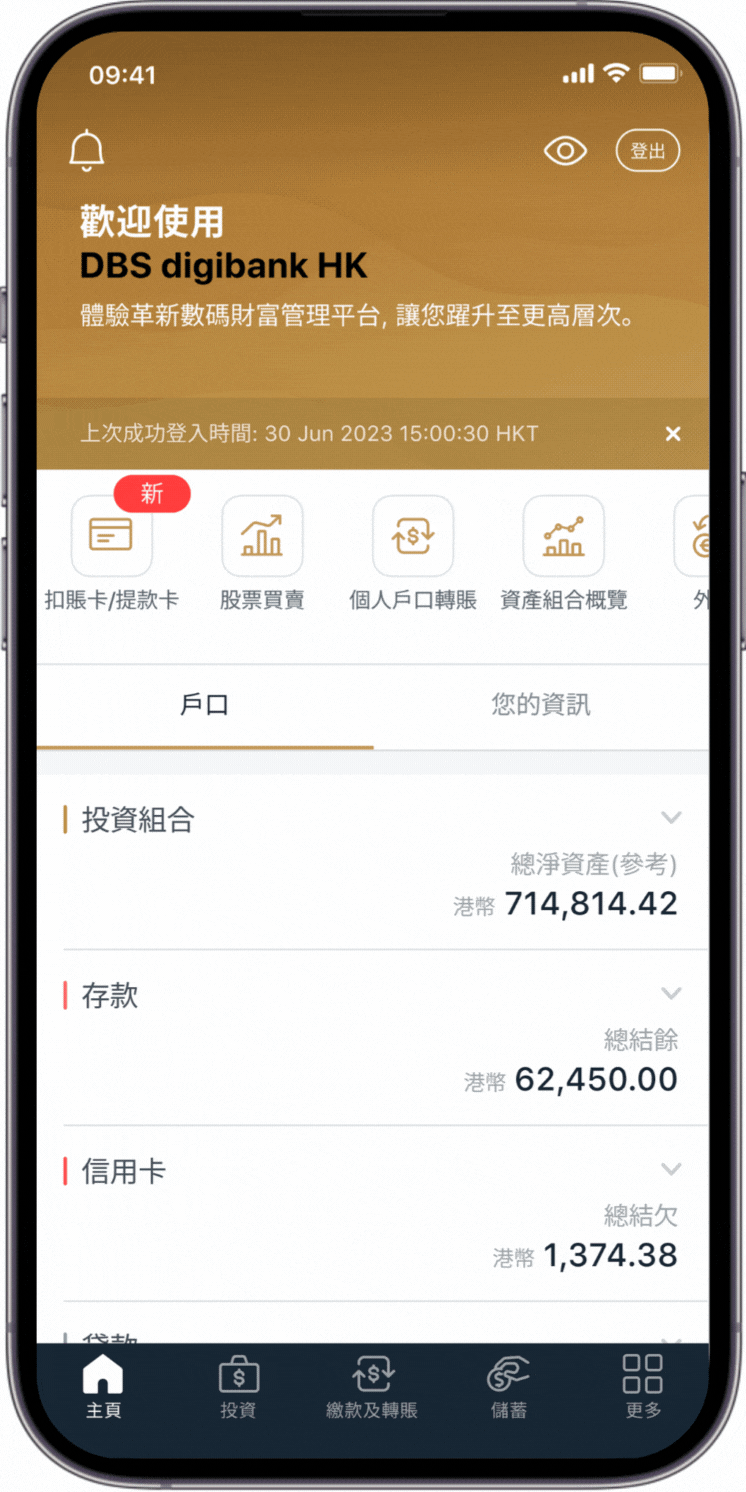Toggle balance visibility with the eye icon

[565, 151]
